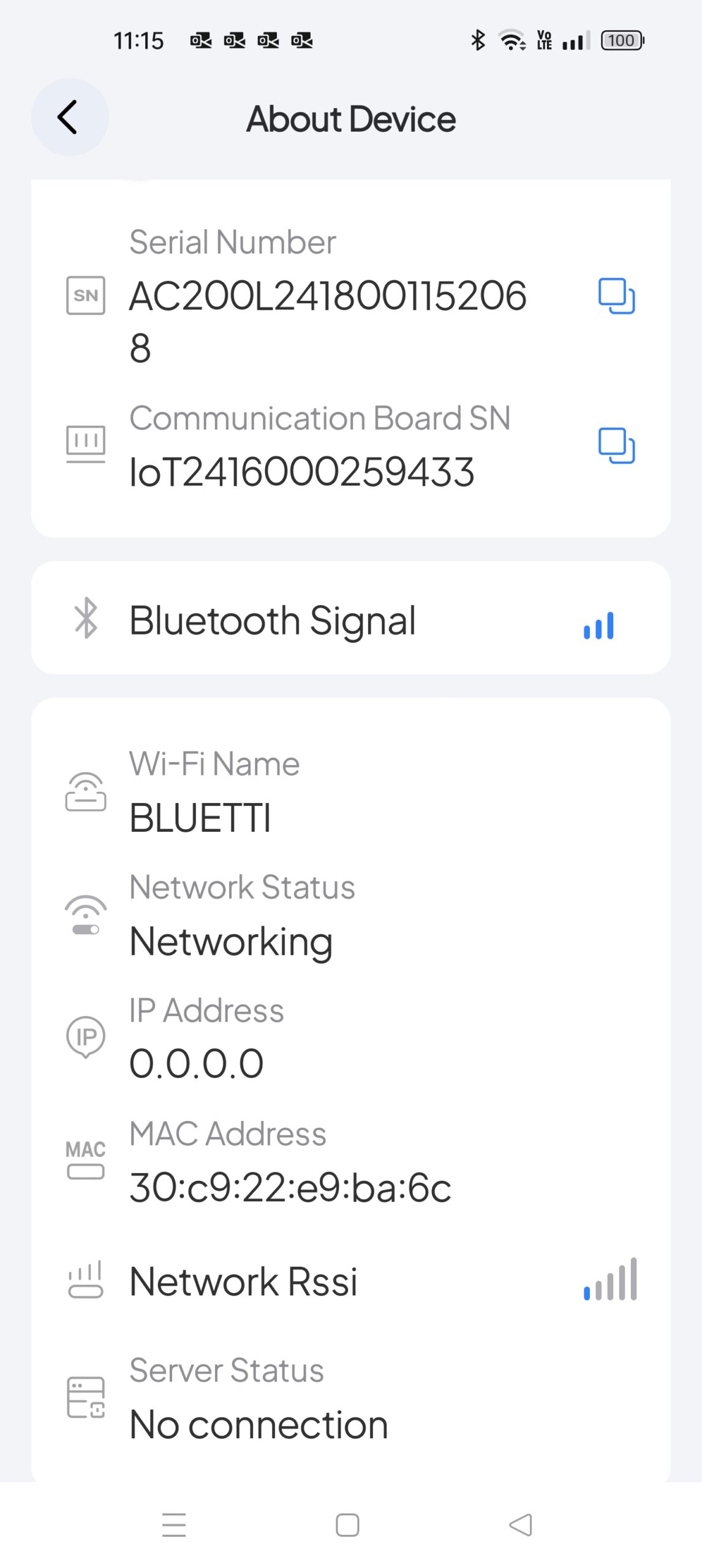Screen dimensions: 702x1568
Task: Copy the device Serial Number
Action: point(616,296)
